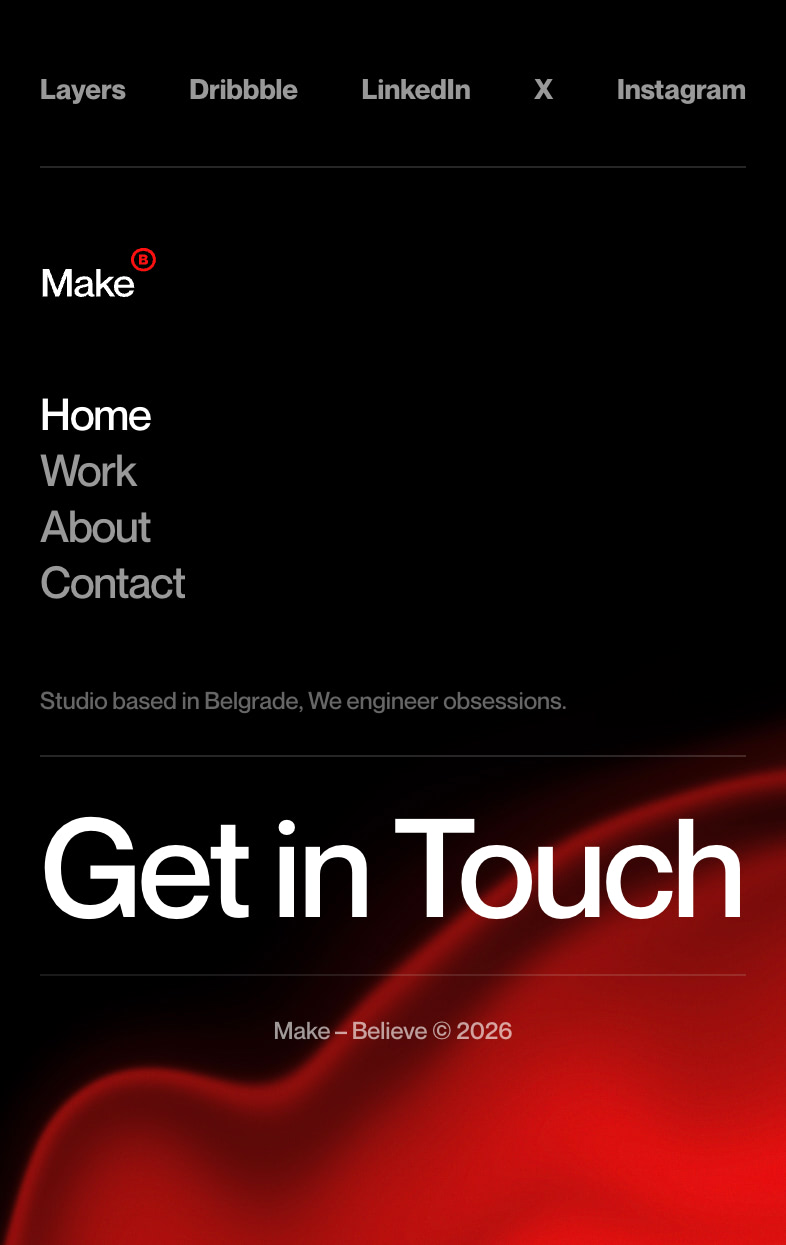
Task: Select the Belgrade studio tagline text
Action: 303,701
